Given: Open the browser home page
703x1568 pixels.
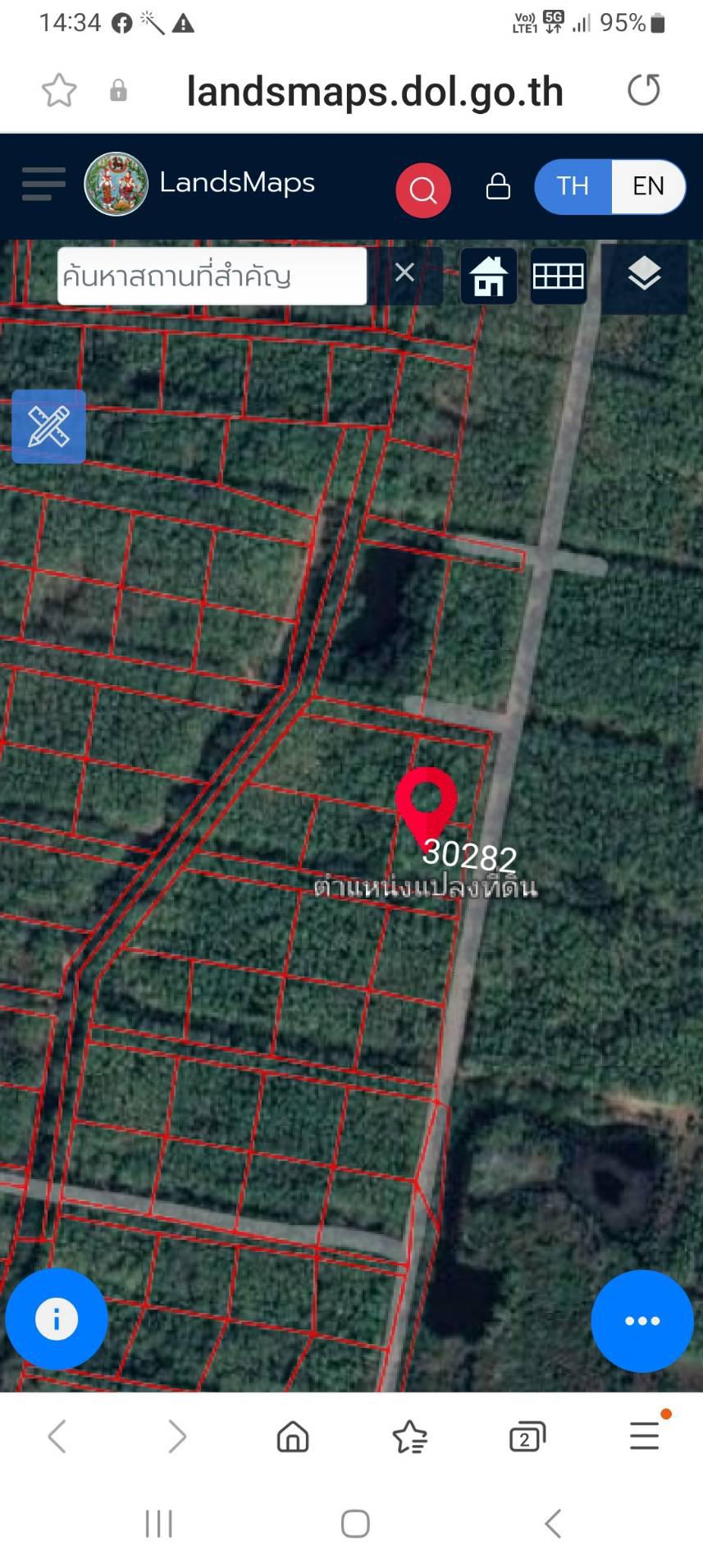Looking at the screenshot, I should pyautogui.click(x=293, y=1437).
